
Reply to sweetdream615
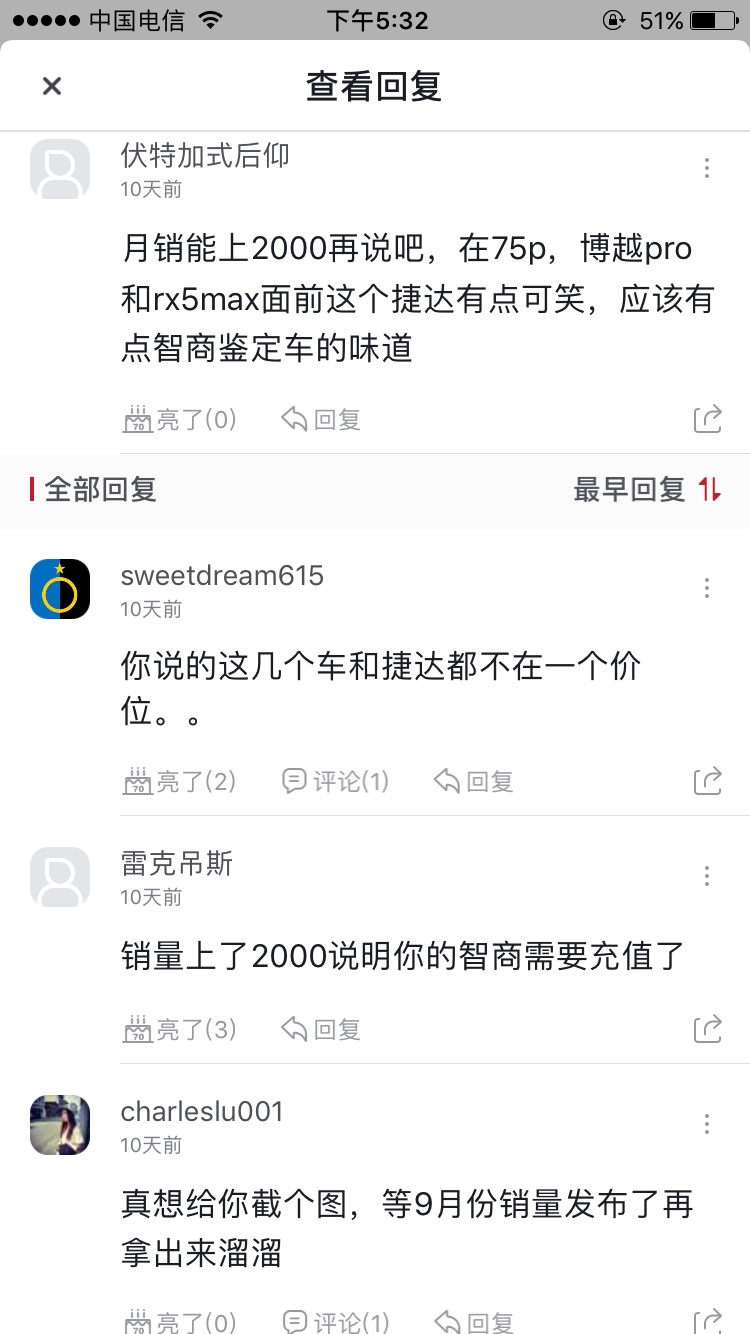point(474,781)
